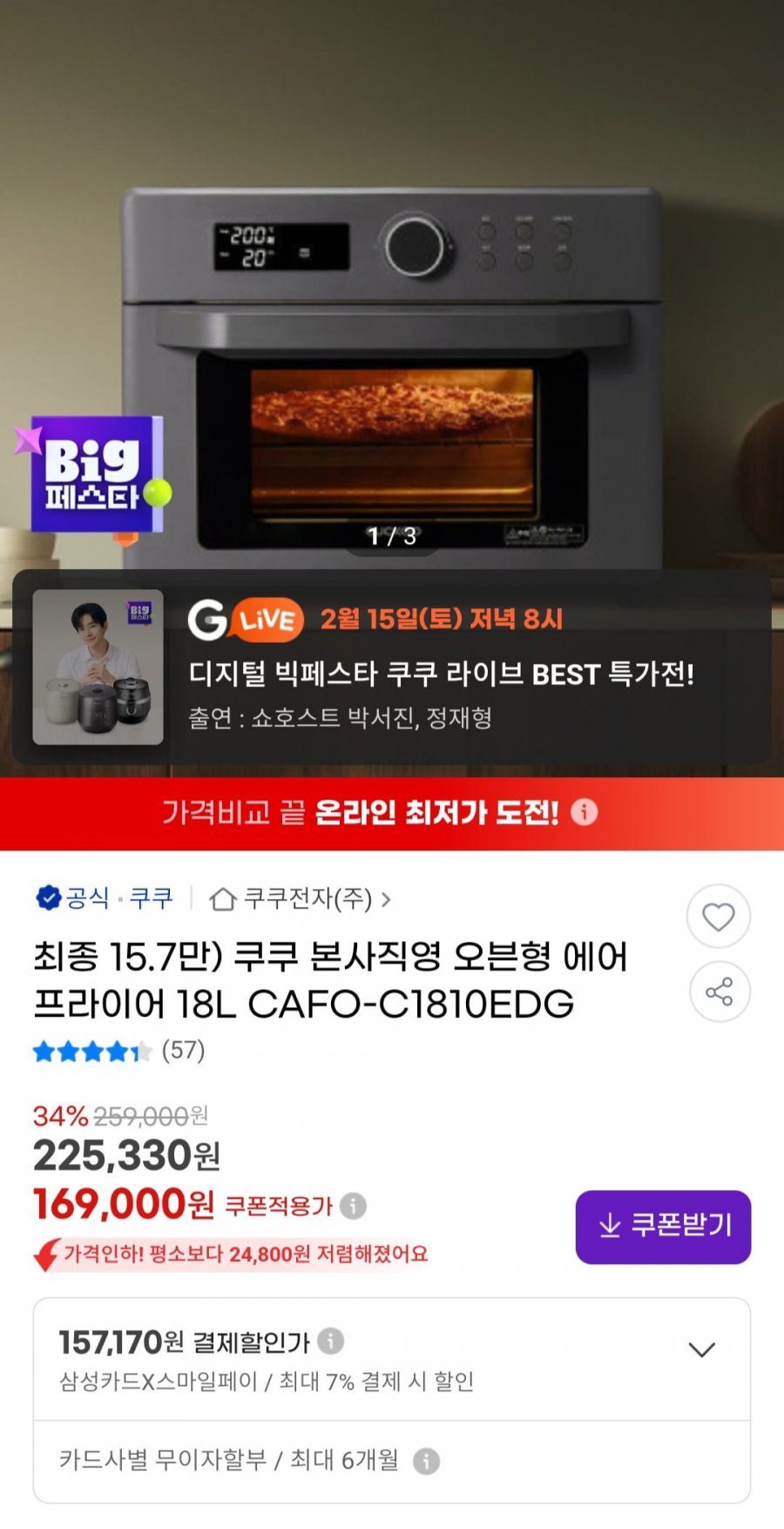Viewport: 784px width, 1529px height.
Task: Open info icon next to 쿠폰적용가
Action: click(x=353, y=1206)
